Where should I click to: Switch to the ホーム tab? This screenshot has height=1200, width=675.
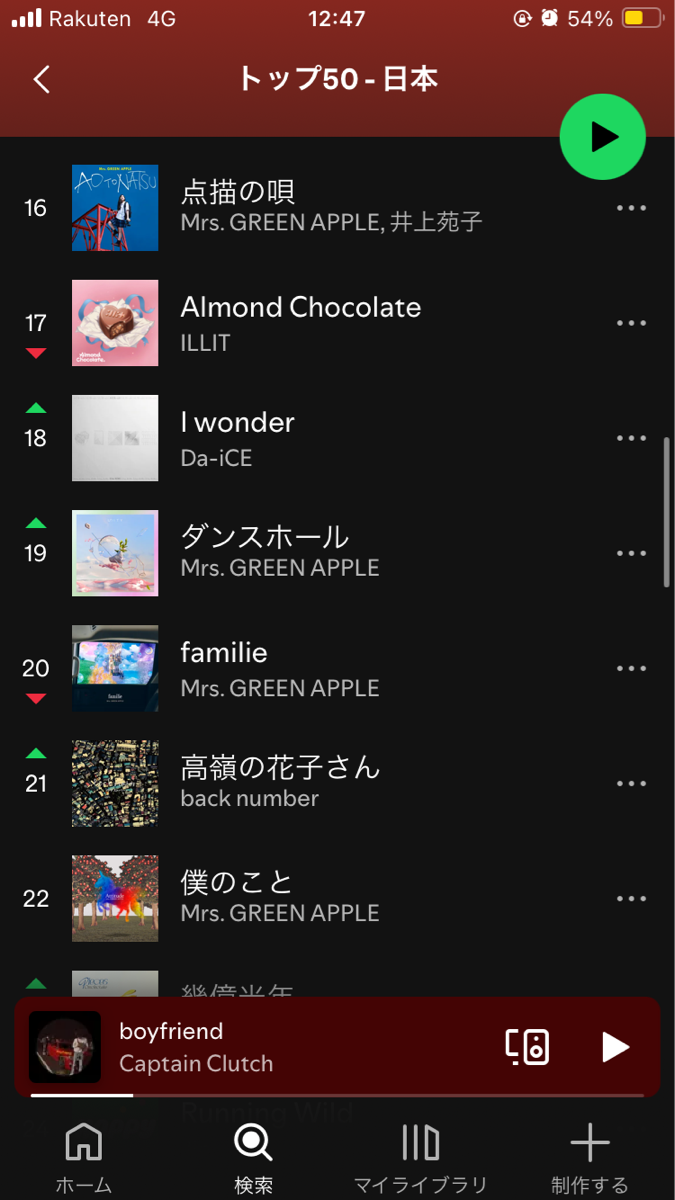click(x=83, y=1158)
